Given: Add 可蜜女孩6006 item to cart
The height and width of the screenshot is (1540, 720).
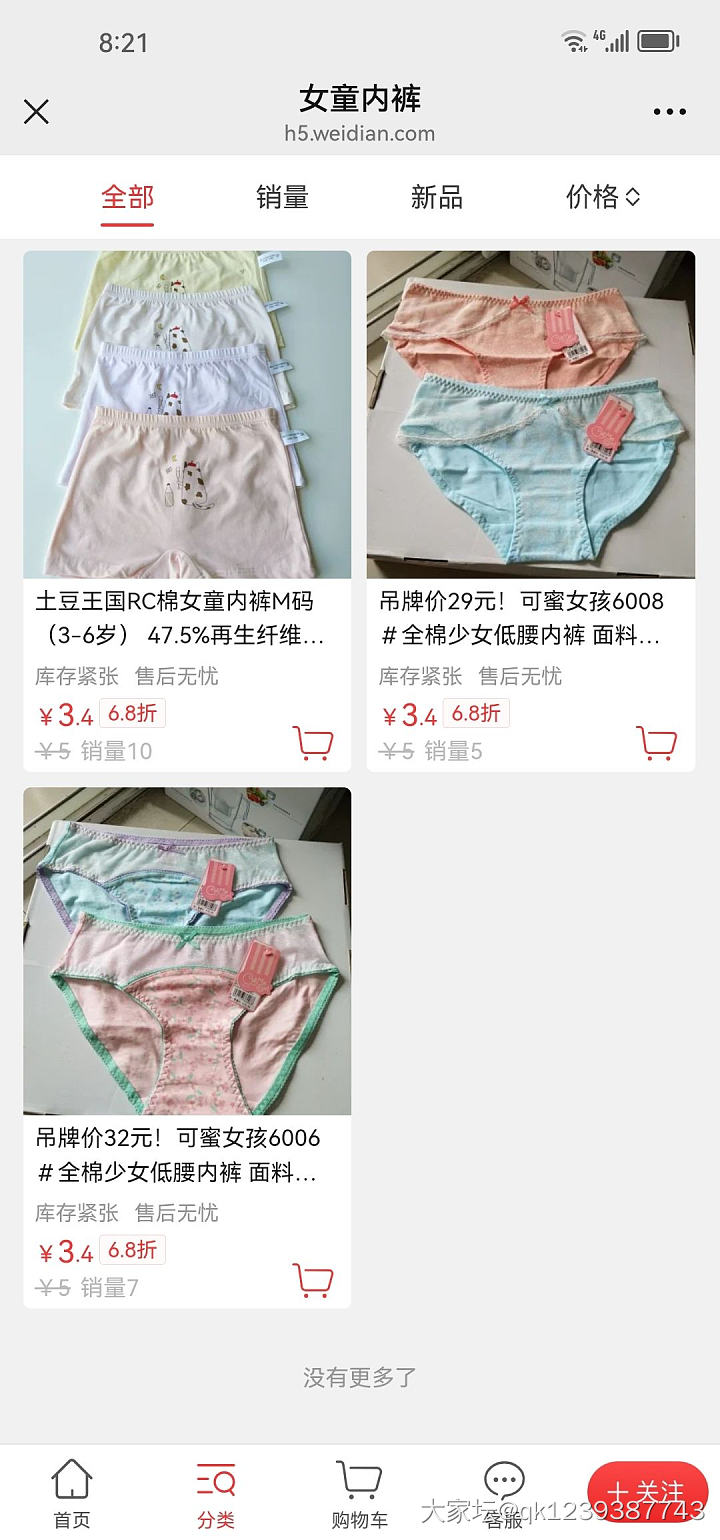Looking at the screenshot, I should (314, 1281).
